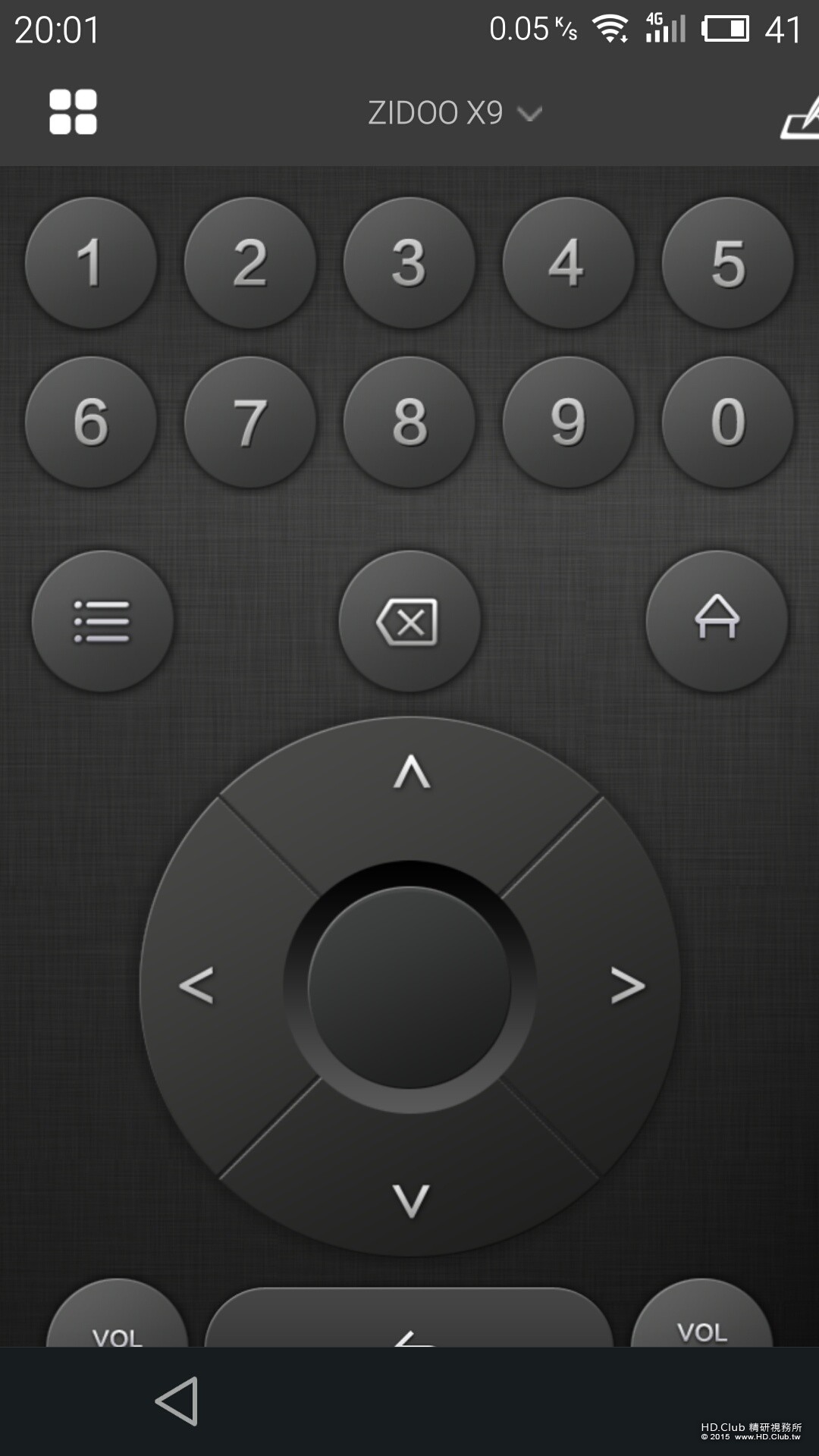Tap number 0 key
This screenshot has height=1456, width=819.
pyautogui.click(x=727, y=422)
